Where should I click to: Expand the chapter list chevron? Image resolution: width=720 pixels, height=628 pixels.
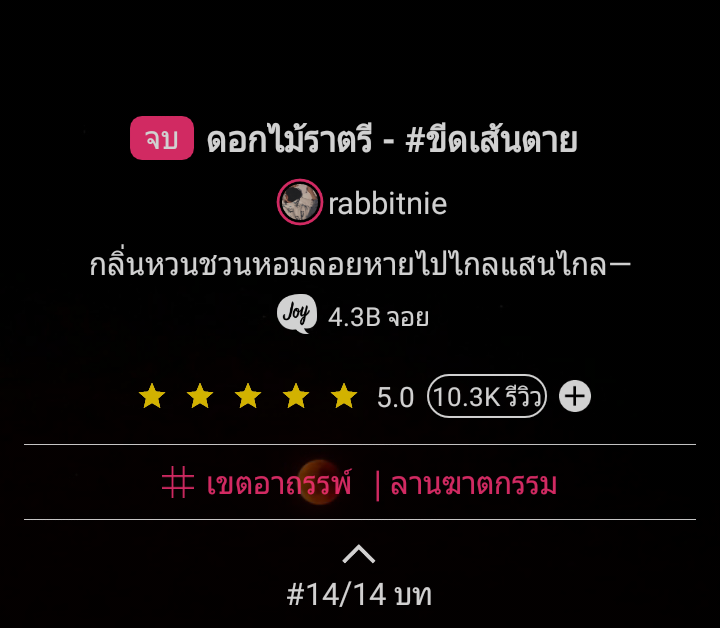[359, 553]
